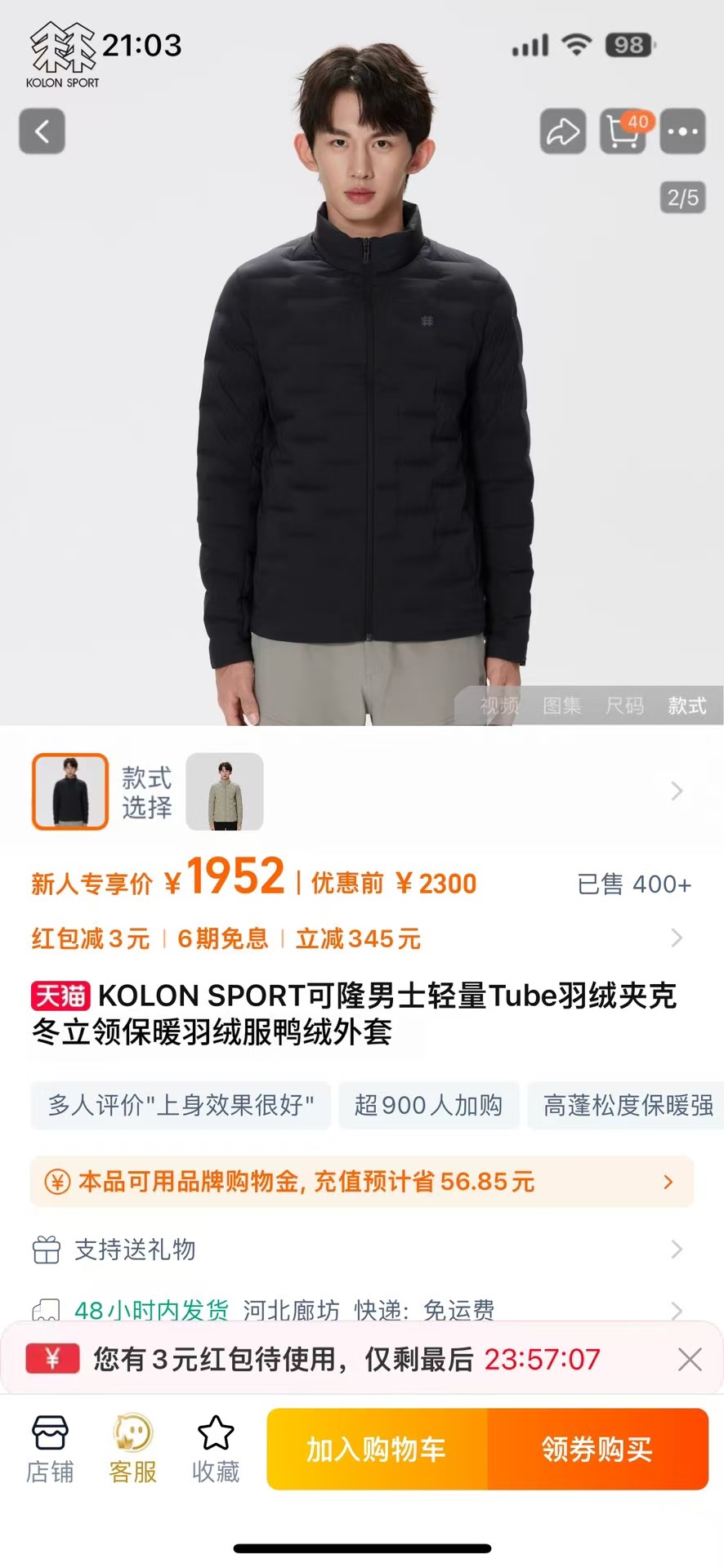The image size is (724, 1568).
Task: Share this product
Action: click(x=562, y=131)
